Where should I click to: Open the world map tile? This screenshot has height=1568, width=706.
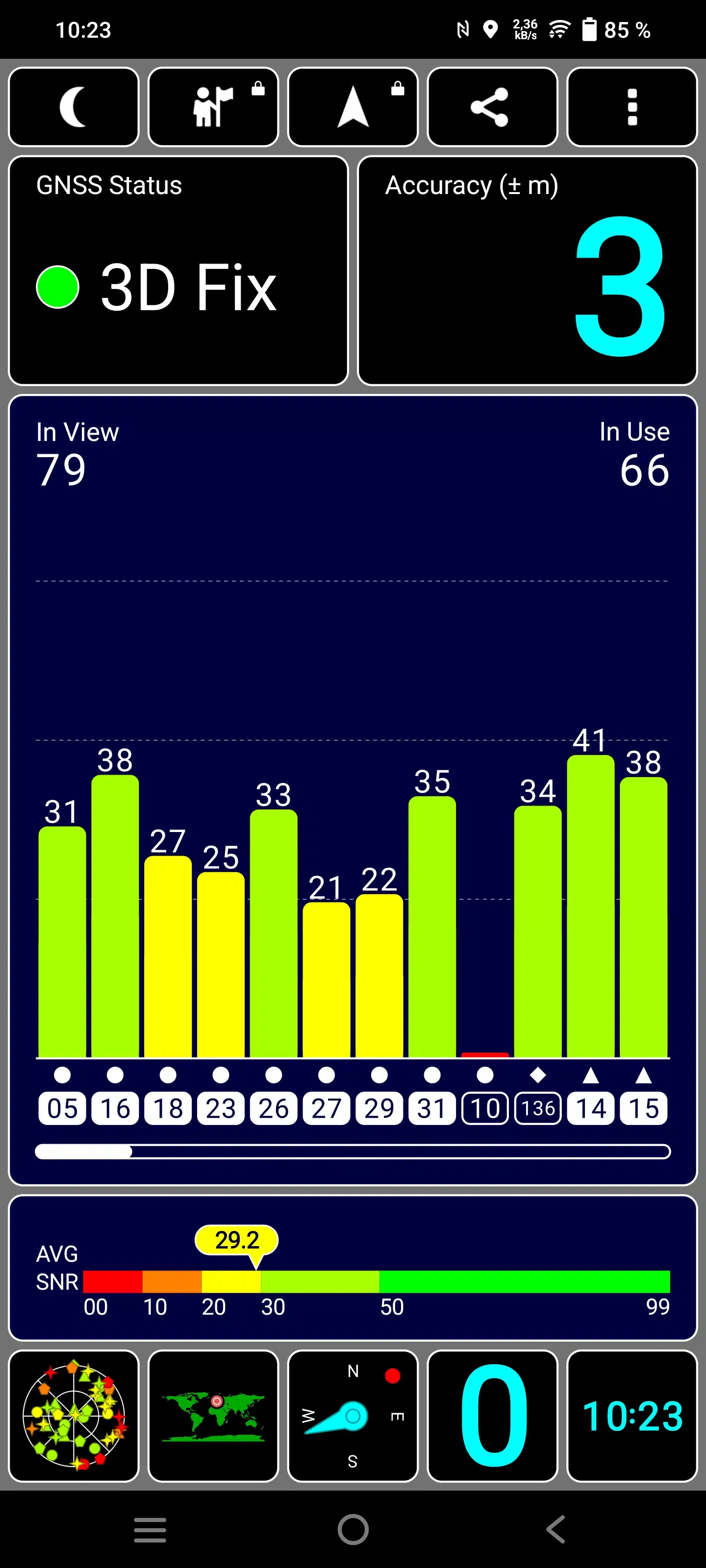tap(213, 1415)
